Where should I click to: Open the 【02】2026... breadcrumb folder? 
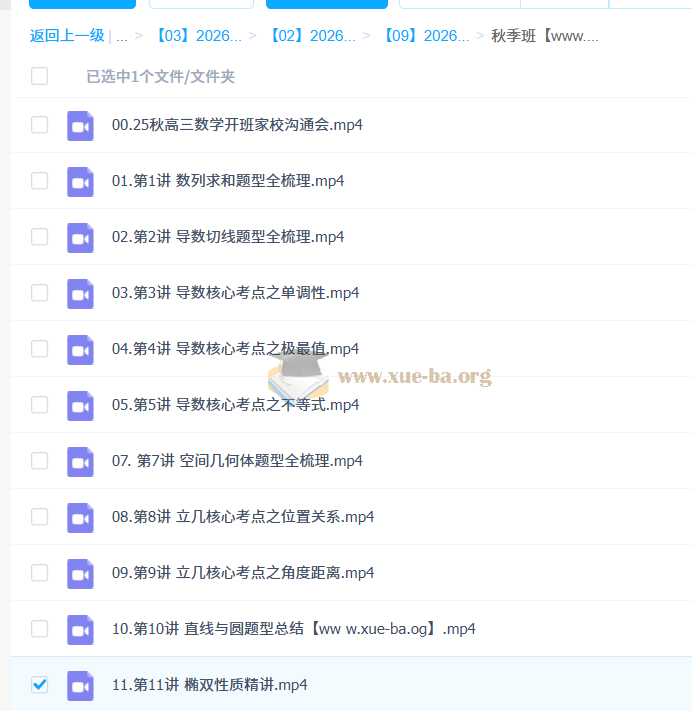312,36
